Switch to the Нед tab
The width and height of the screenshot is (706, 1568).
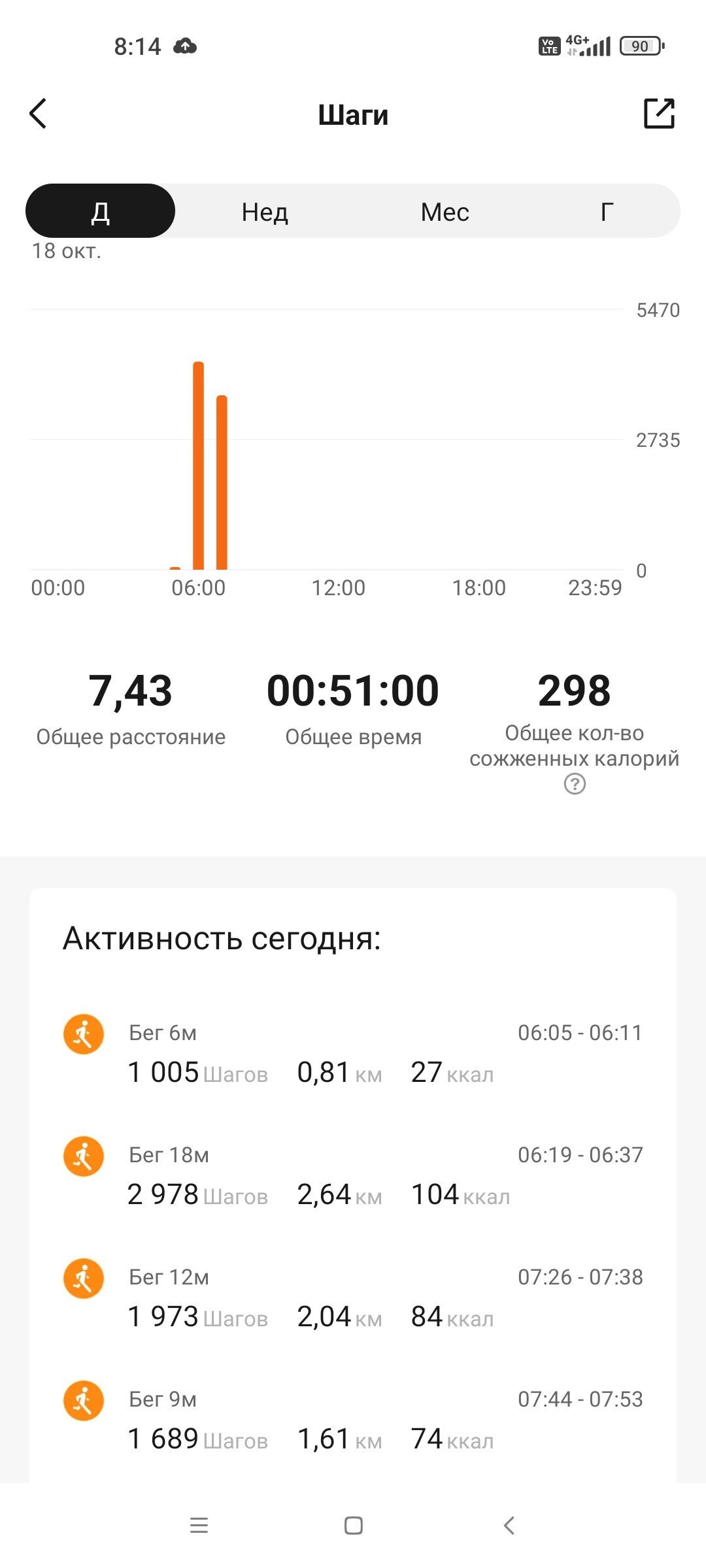pos(265,211)
